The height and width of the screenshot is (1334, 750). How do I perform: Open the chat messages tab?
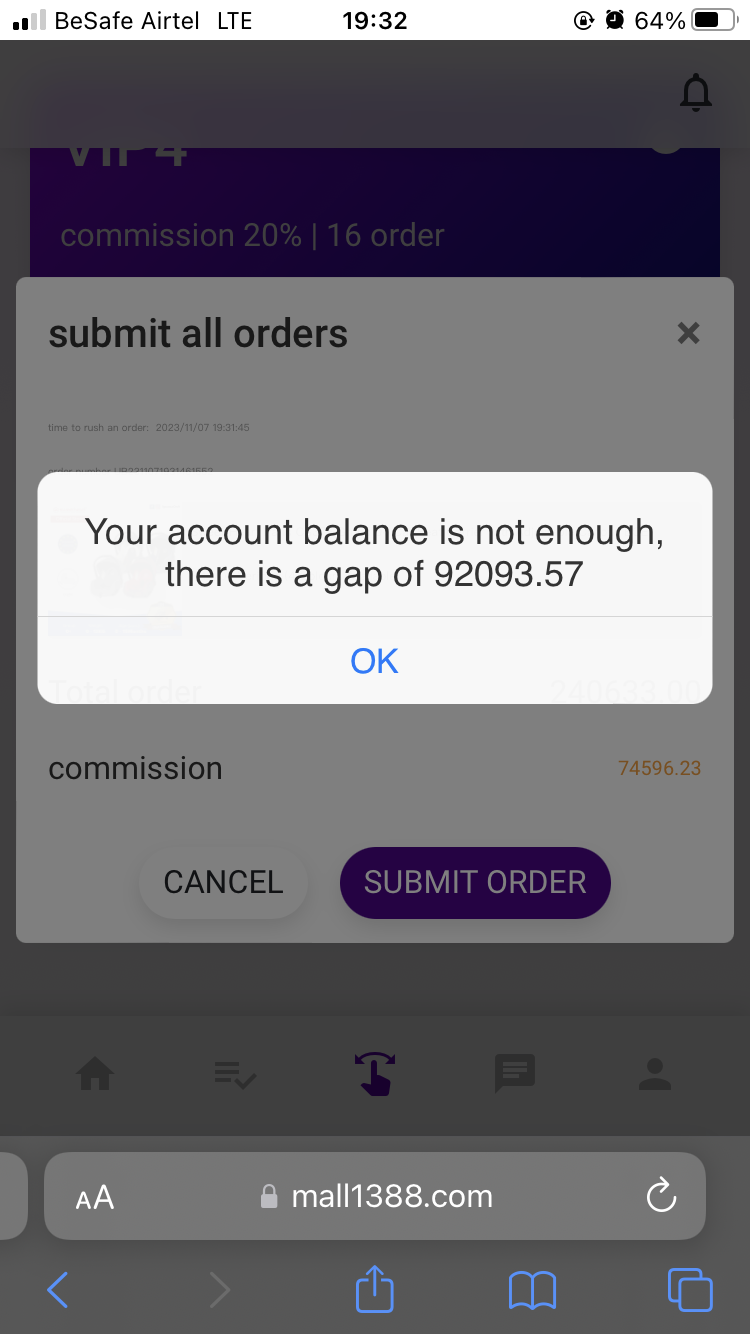pyautogui.click(x=515, y=1074)
